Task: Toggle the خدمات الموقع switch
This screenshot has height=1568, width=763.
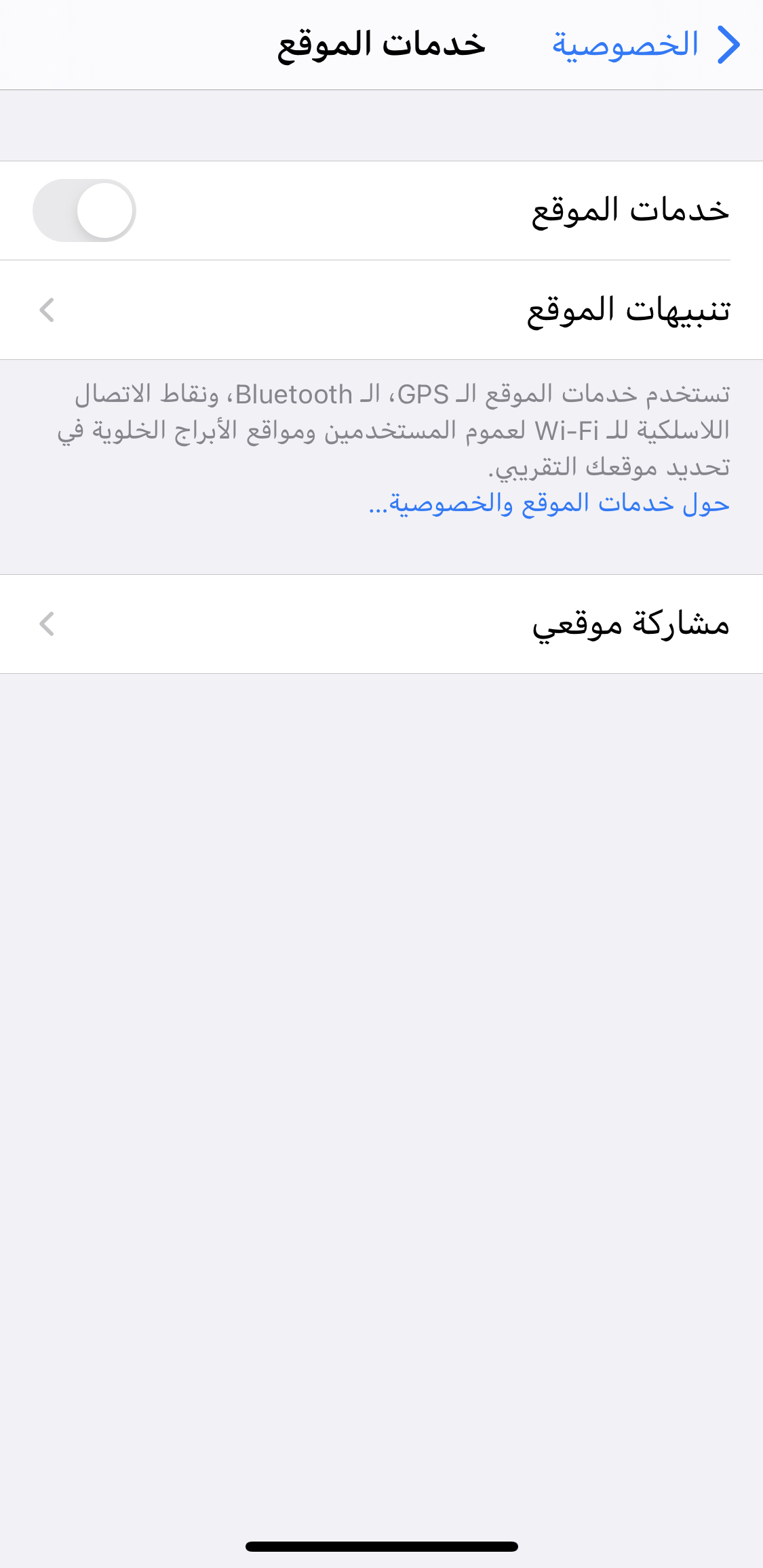Action: (x=85, y=211)
